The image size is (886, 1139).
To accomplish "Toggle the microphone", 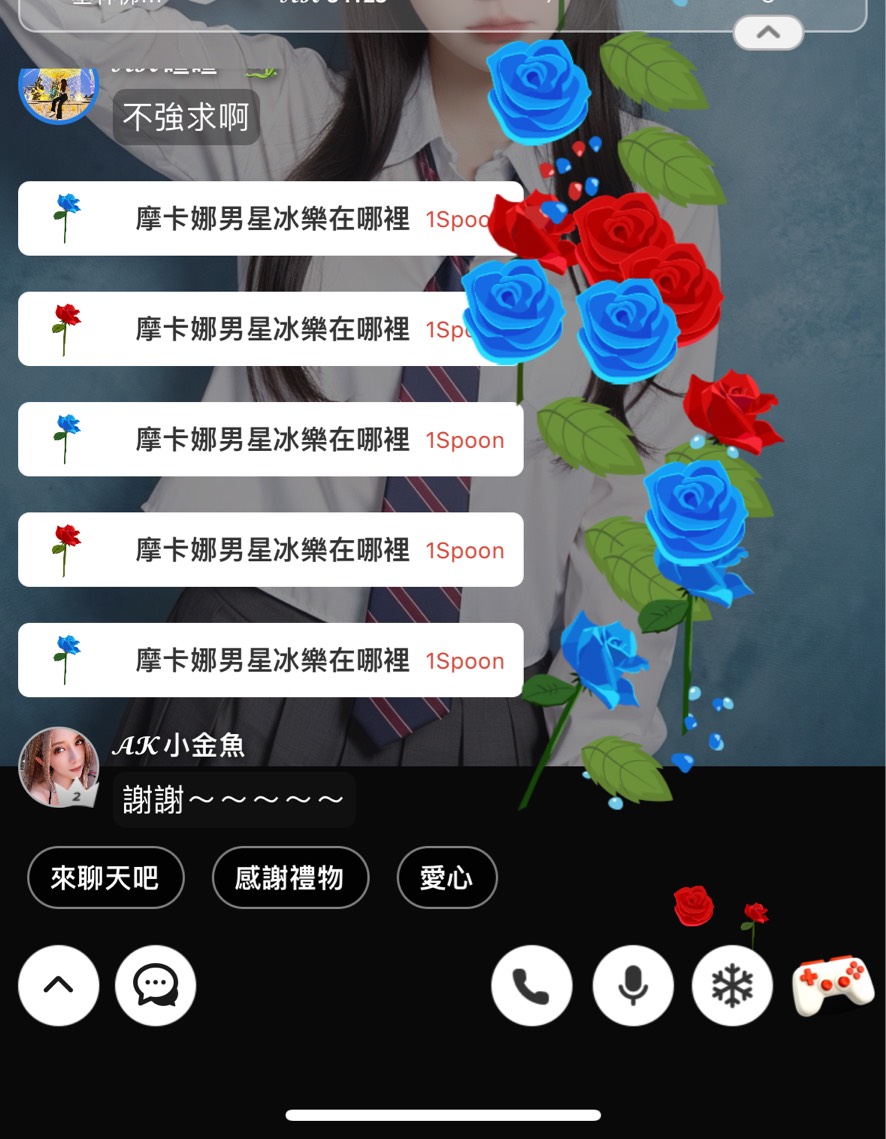I will tap(632, 986).
